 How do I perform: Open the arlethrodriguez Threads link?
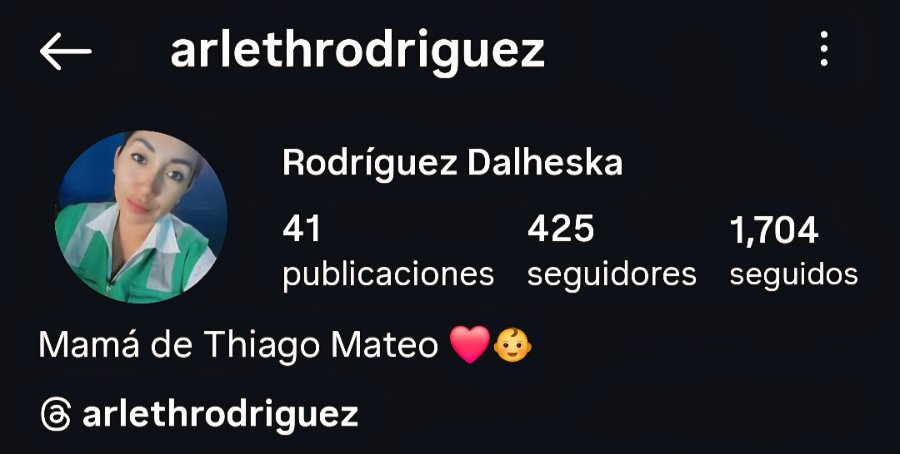click(x=198, y=413)
